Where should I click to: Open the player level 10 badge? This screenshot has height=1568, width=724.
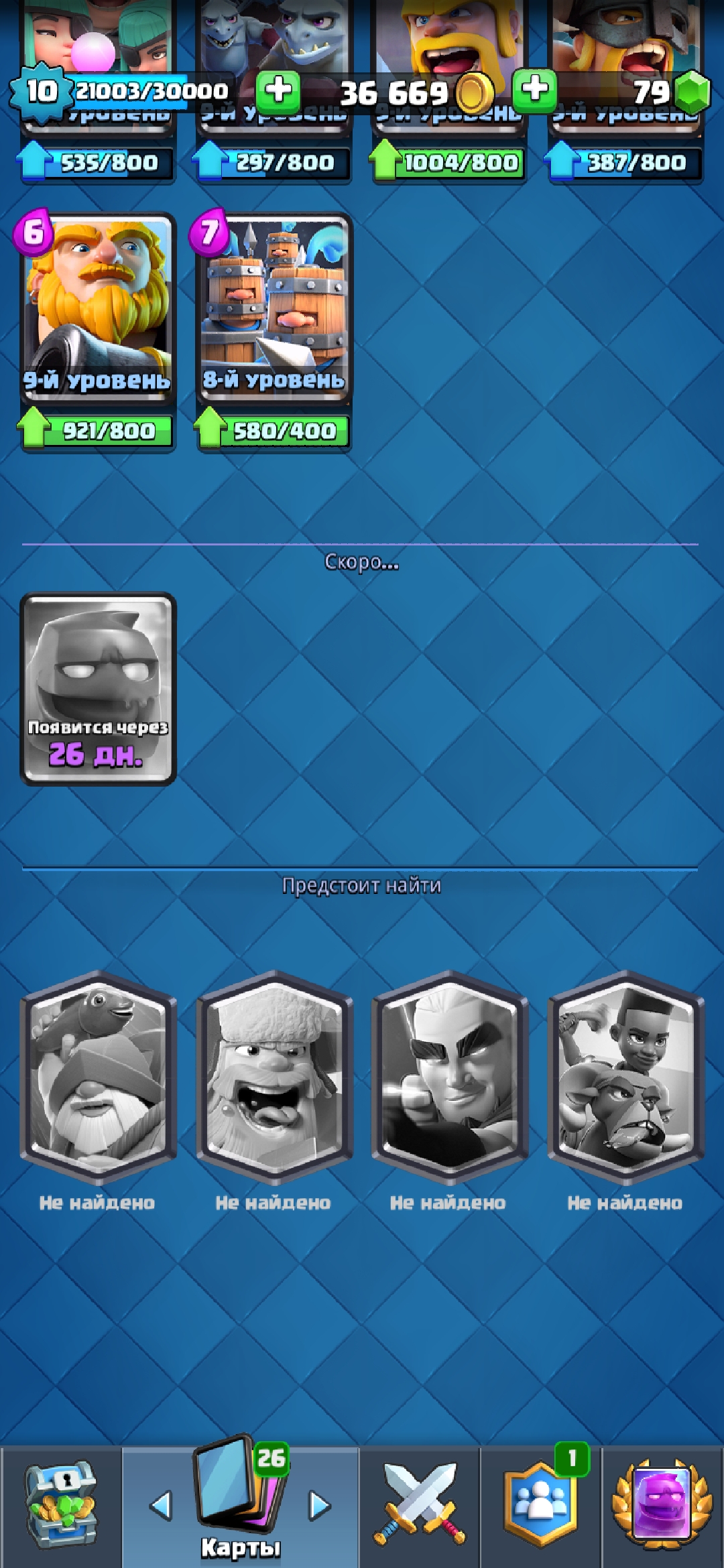[42, 91]
